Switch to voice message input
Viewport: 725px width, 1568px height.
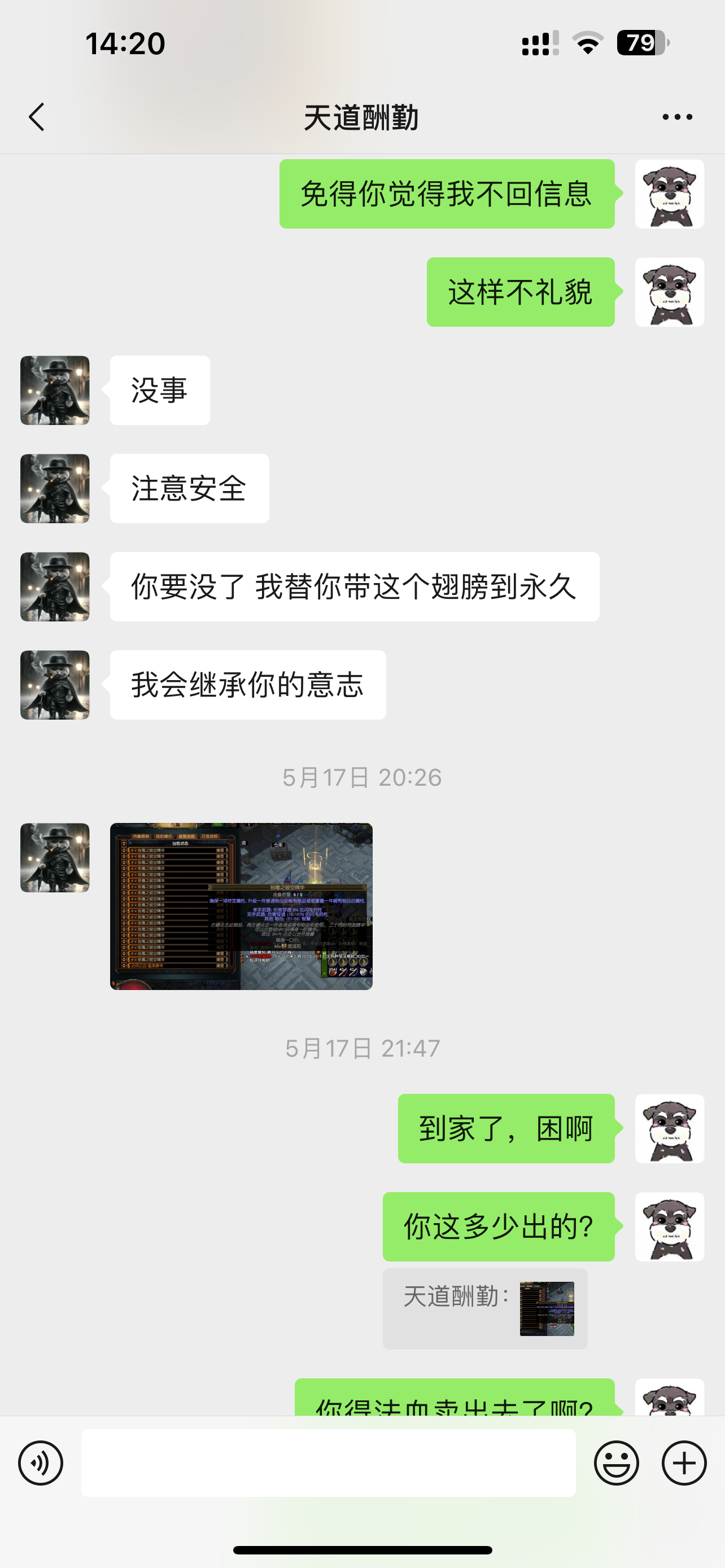41,1462
